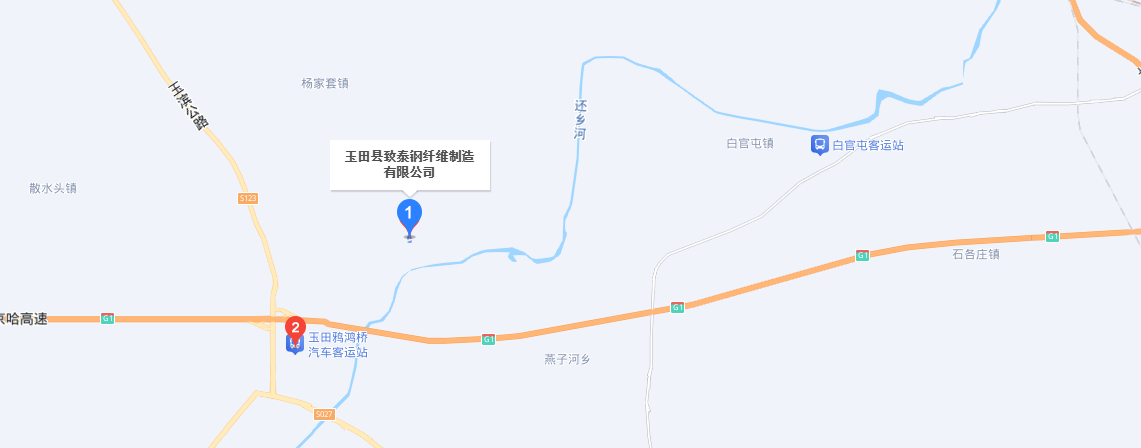Image resolution: width=1141 pixels, height=448 pixels.
Task: Open the 玉田县致泰钢纤维制造有限公司 info bubble
Action: coord(409,164)
